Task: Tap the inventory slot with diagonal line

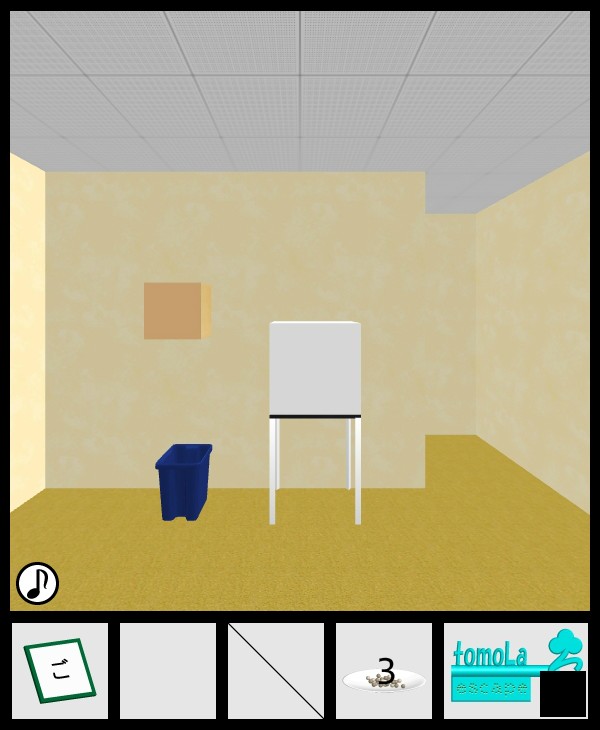Action: coord(276,671)
